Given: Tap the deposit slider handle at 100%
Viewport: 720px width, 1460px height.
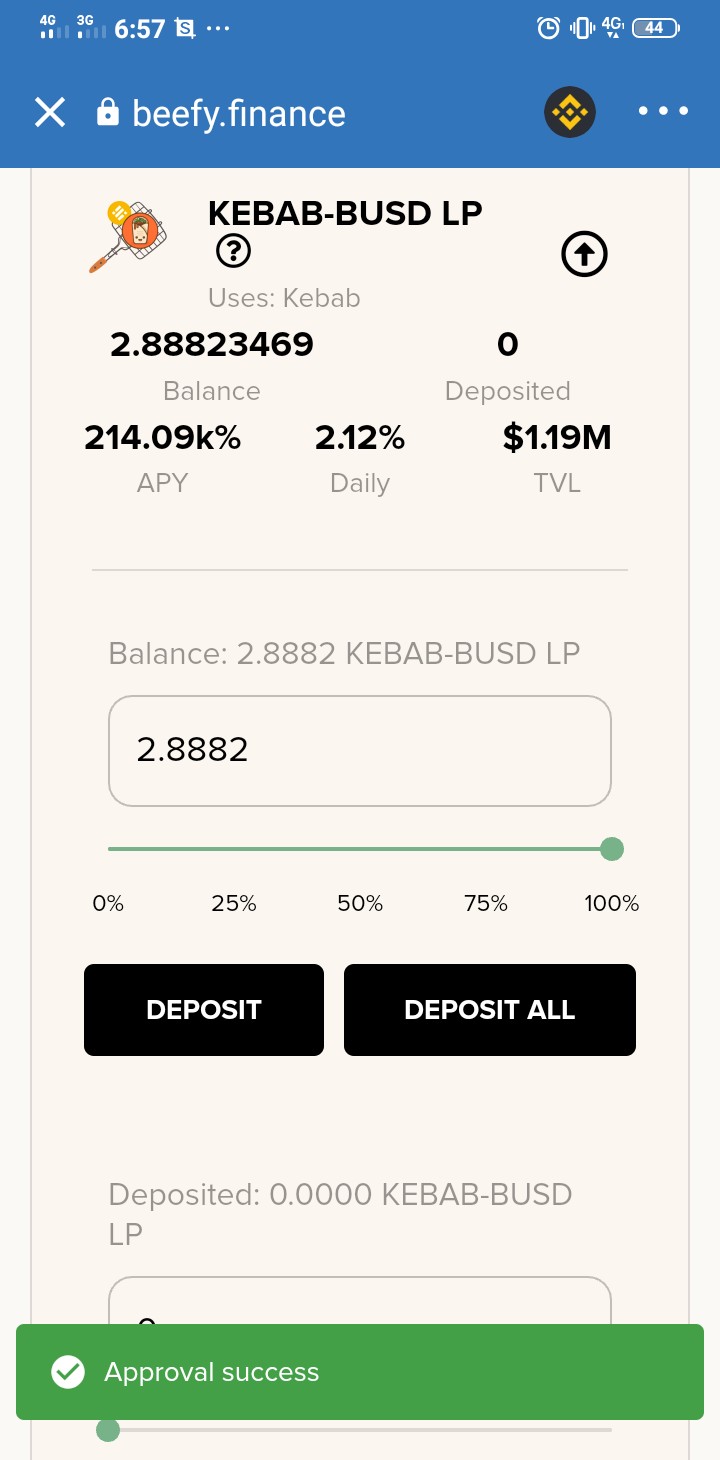Looking at the screenshot, I should [x=612, y=849].
